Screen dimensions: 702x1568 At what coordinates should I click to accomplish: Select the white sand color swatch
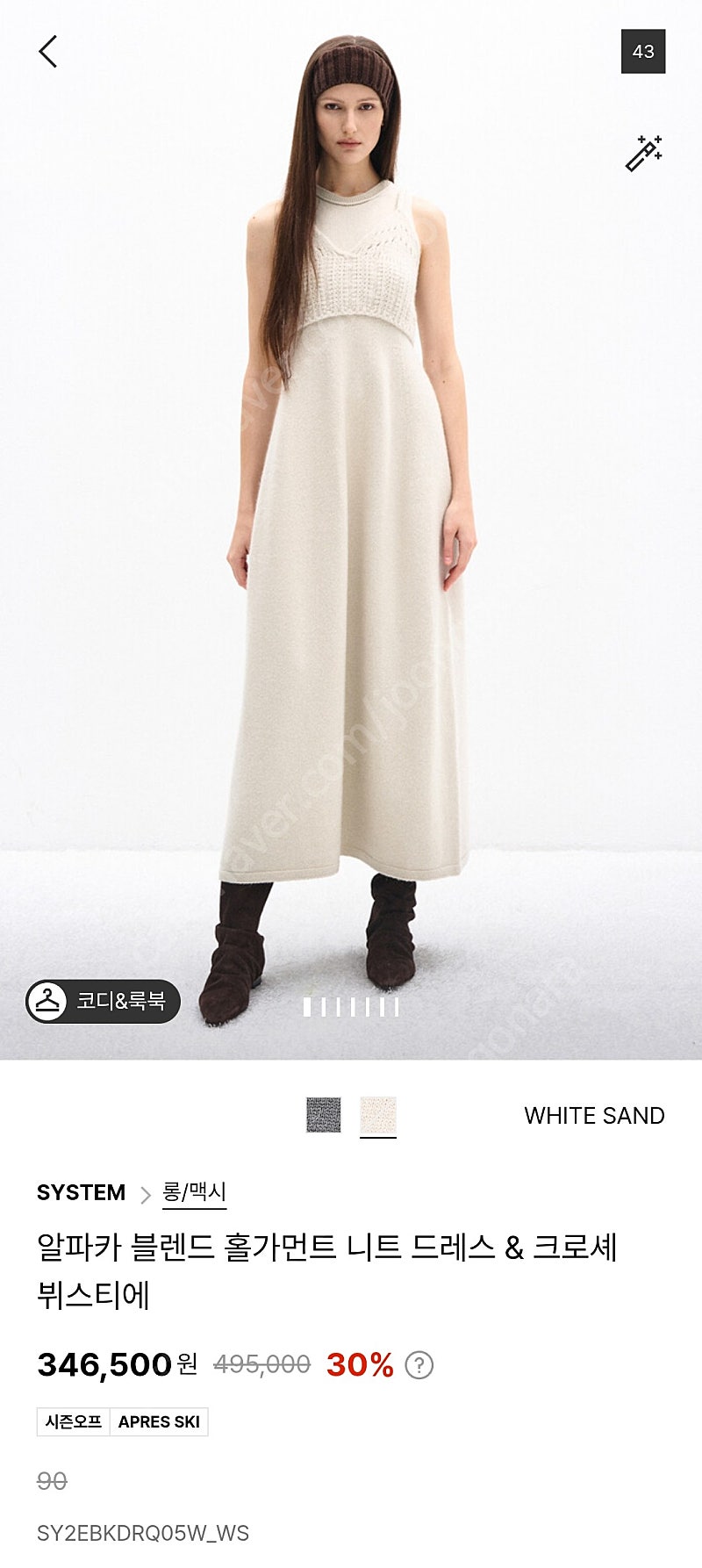(x=378, y=1115)
